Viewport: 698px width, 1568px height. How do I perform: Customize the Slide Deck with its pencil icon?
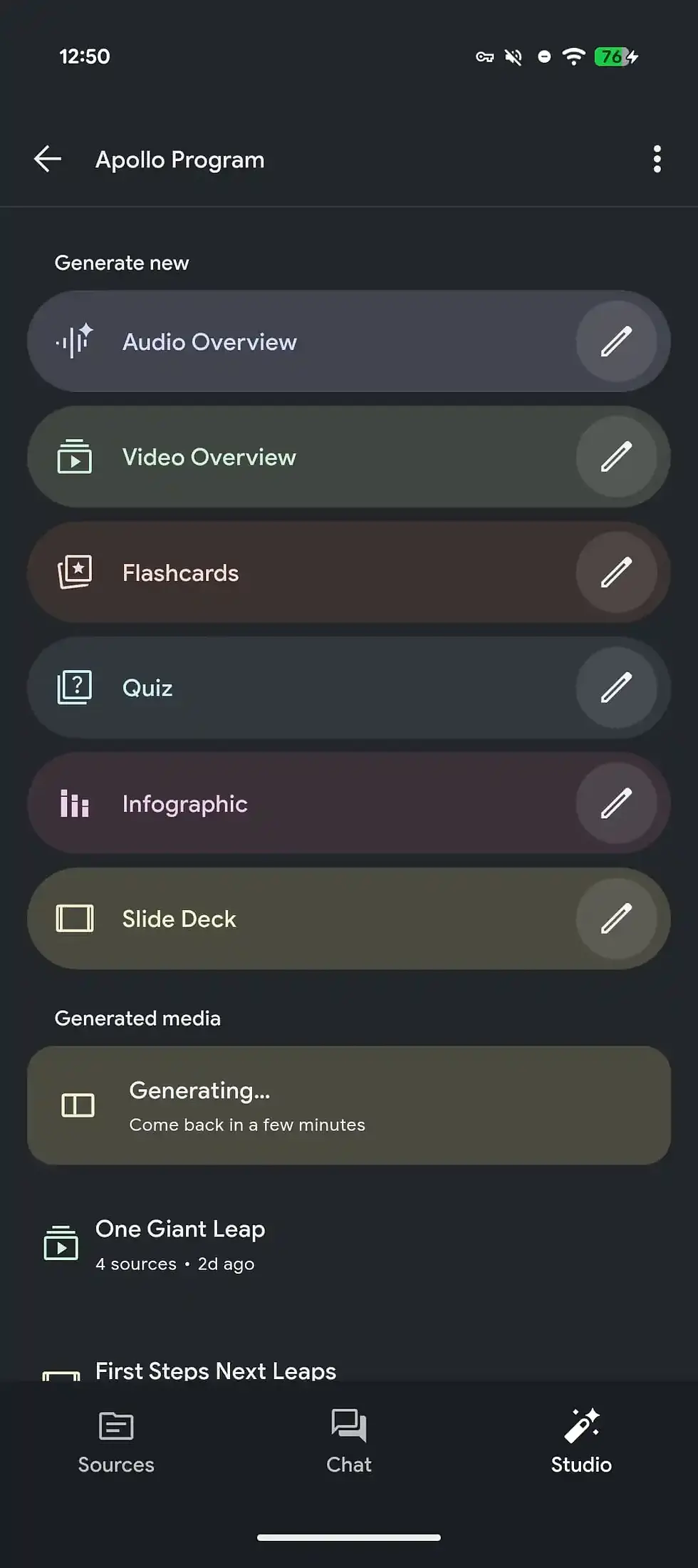(x=617, y=919)
